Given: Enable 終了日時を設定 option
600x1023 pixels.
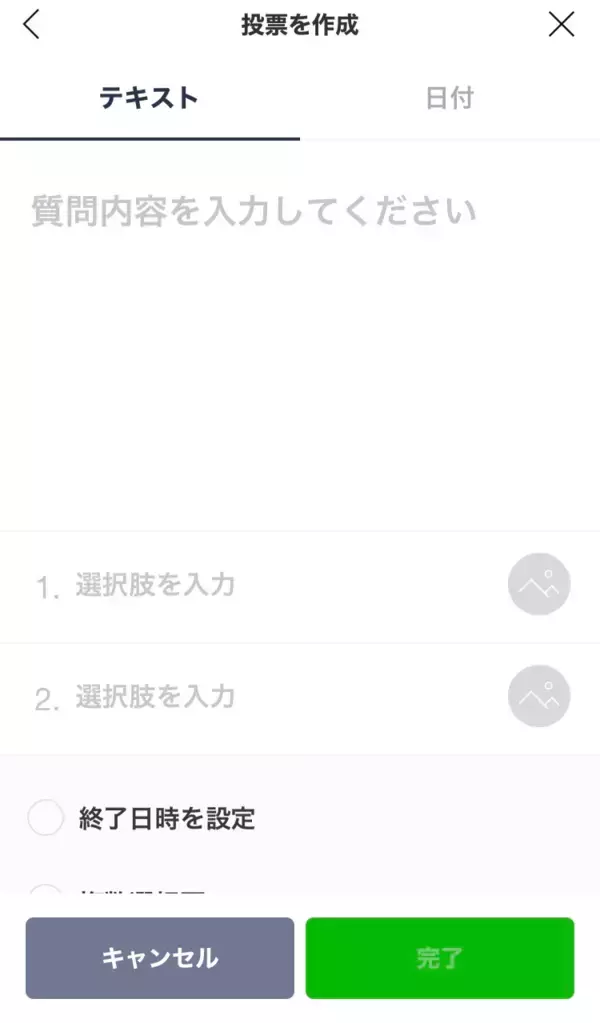Looking at the screenshot, I should pyautogui.click(x=46, y=819).
